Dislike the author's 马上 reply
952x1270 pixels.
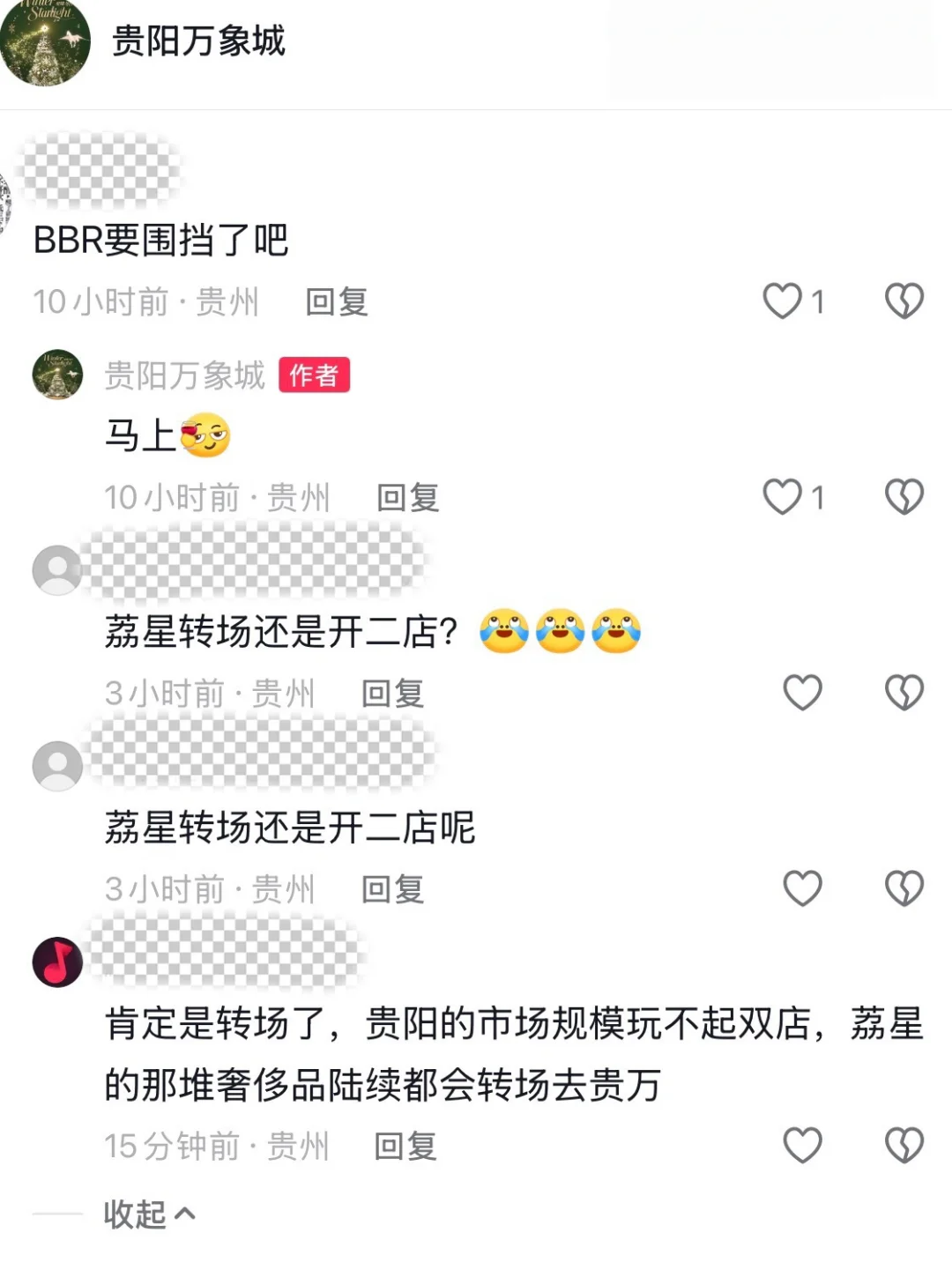904,497
